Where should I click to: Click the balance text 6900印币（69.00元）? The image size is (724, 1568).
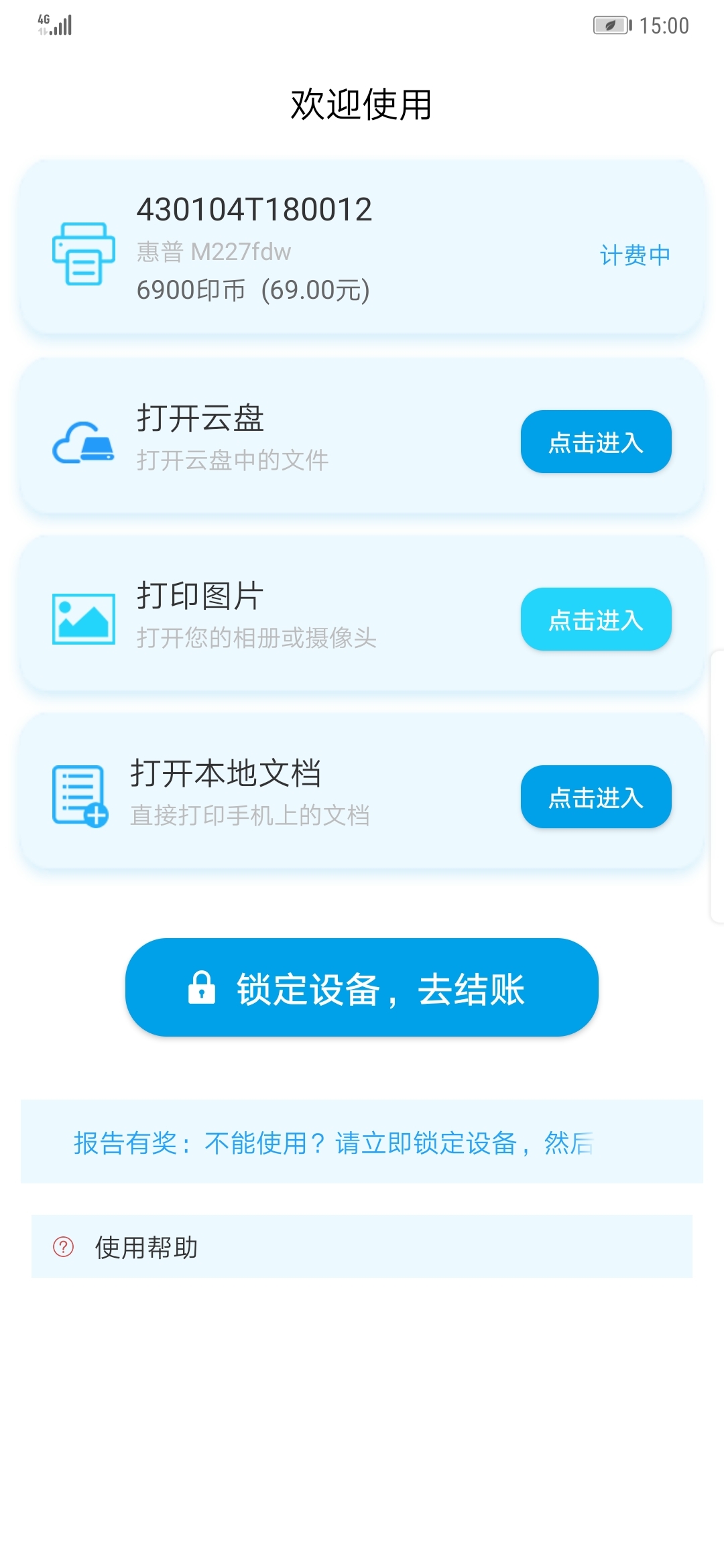(253, 291)
